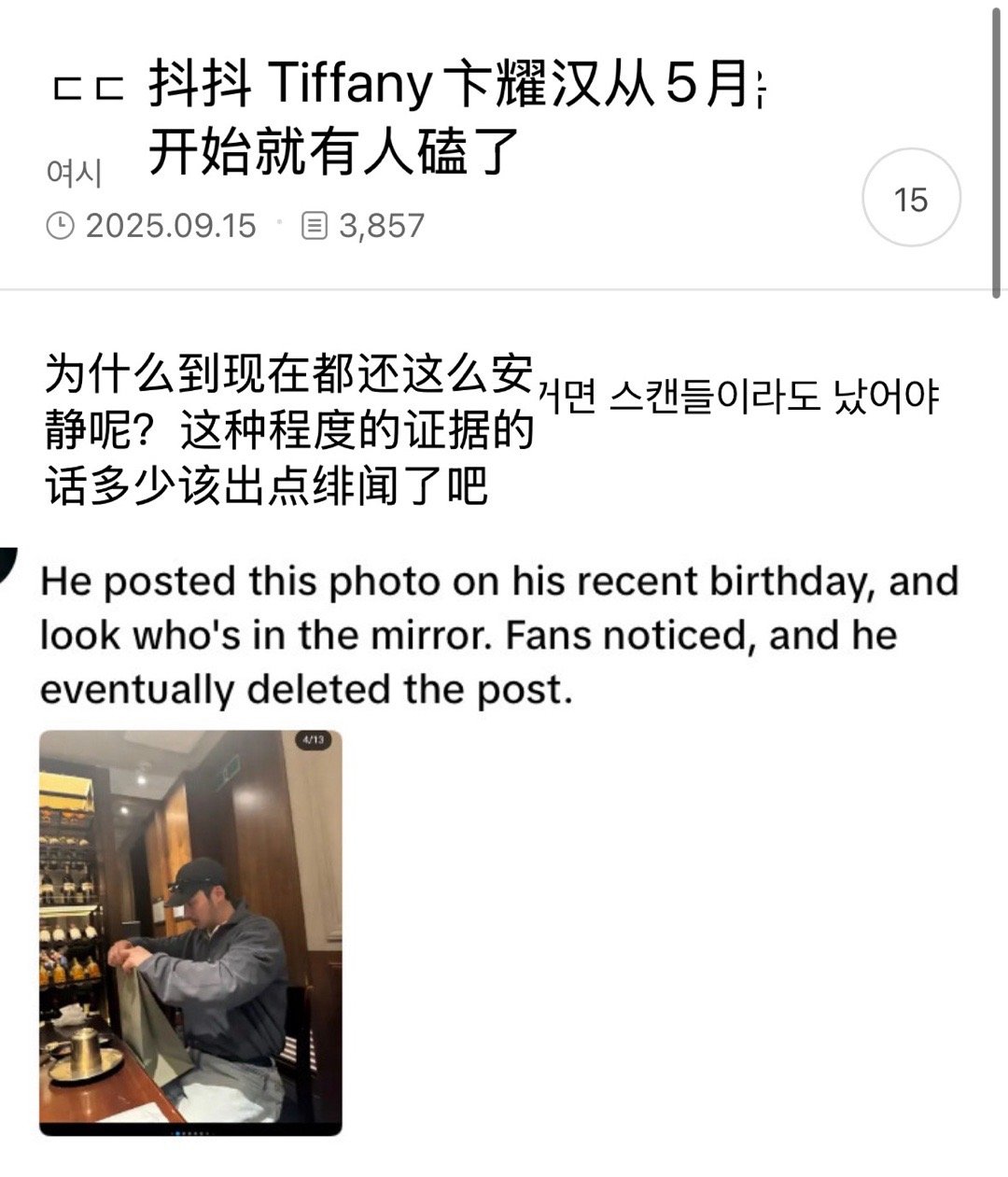Click the date 2025.09.15
This screenshot has width=1008, height=1177.
coord(172,224)
